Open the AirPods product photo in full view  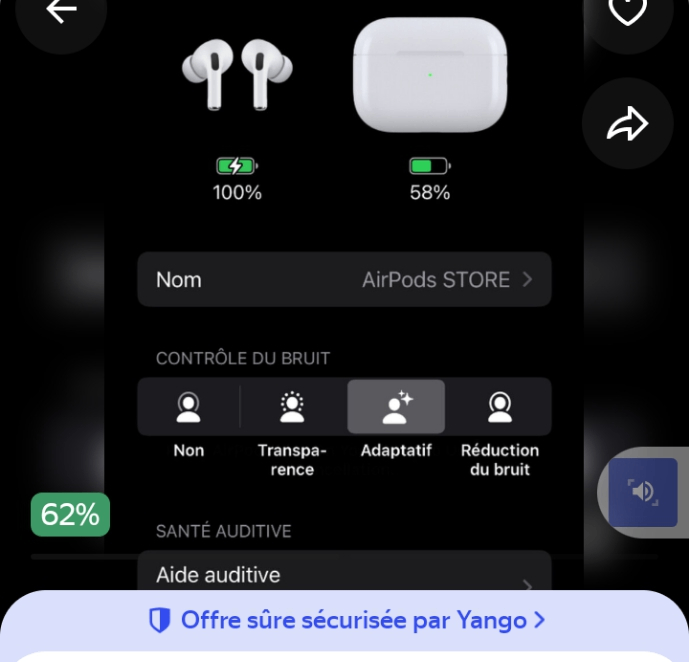point(344,300)
